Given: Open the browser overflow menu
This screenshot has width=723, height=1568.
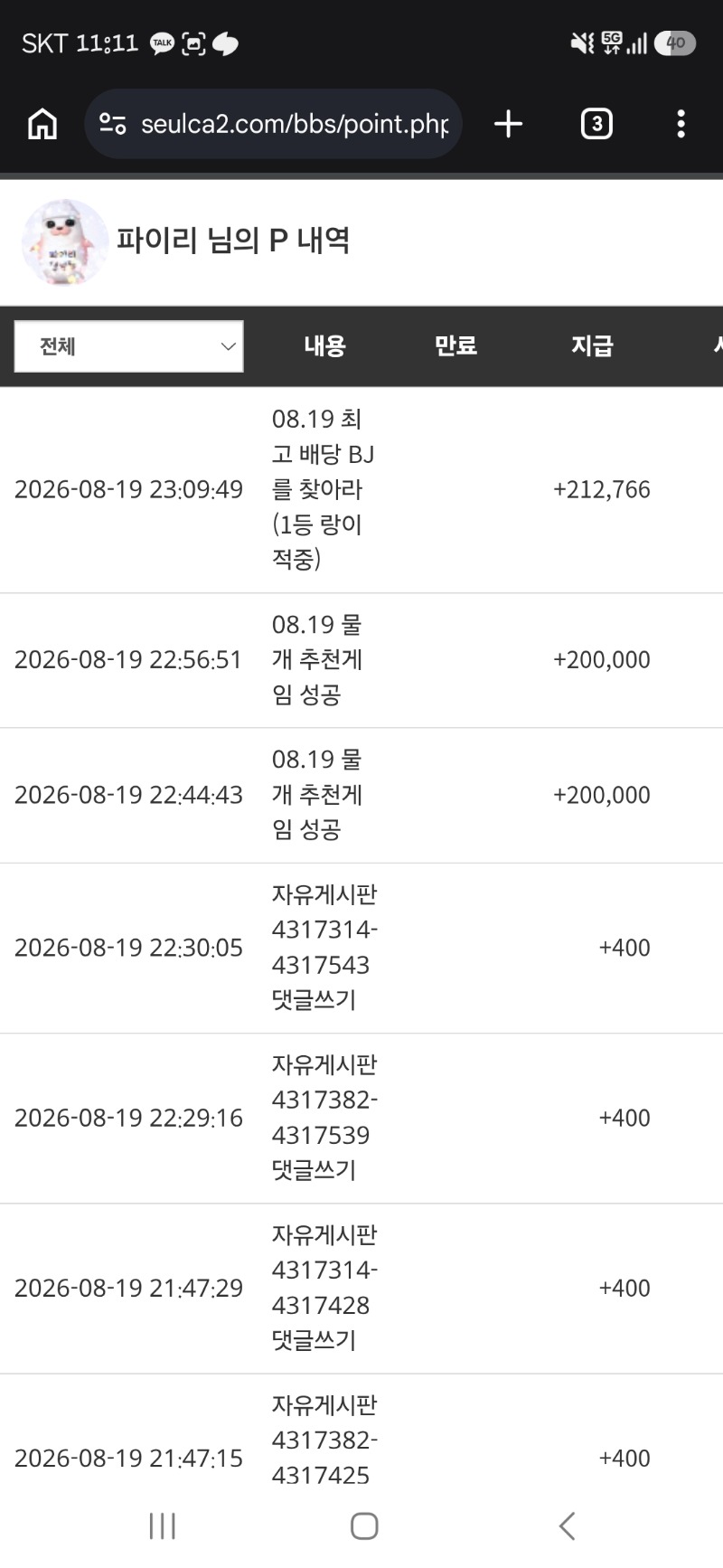Looking at the screenshot, I should tap(681, 124).
